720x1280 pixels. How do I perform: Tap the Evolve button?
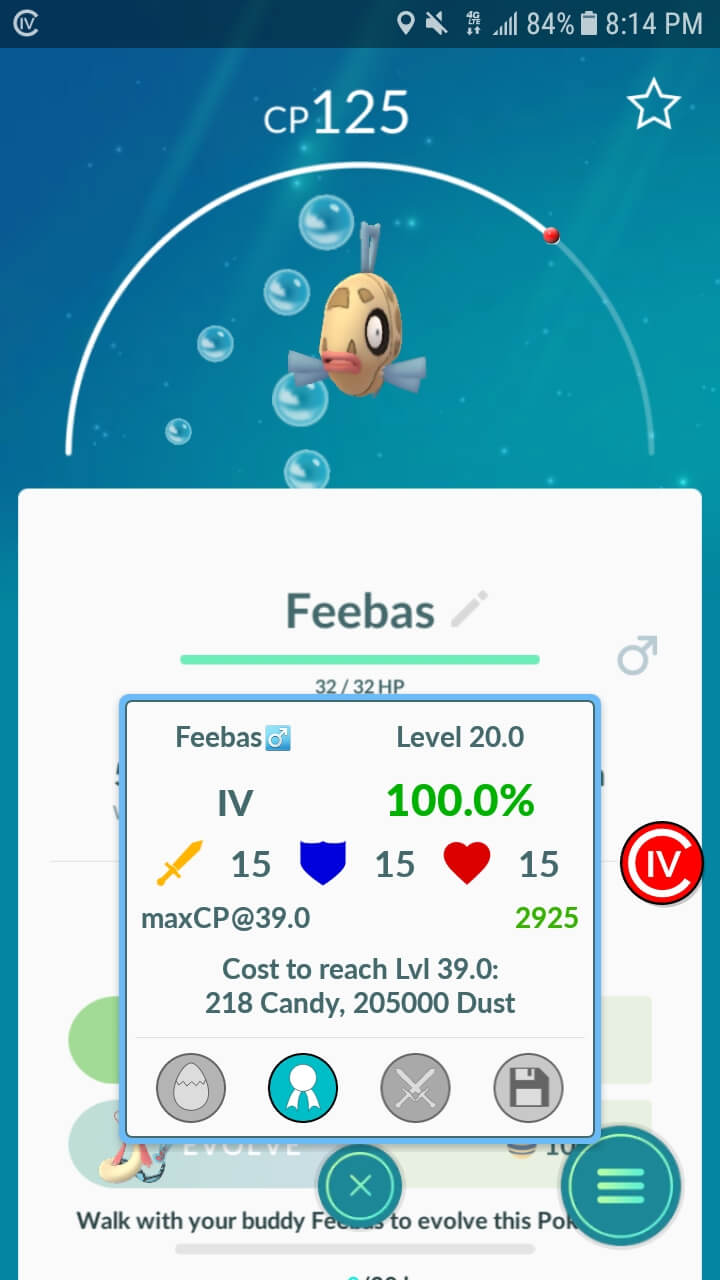(x=360, y=1145)
